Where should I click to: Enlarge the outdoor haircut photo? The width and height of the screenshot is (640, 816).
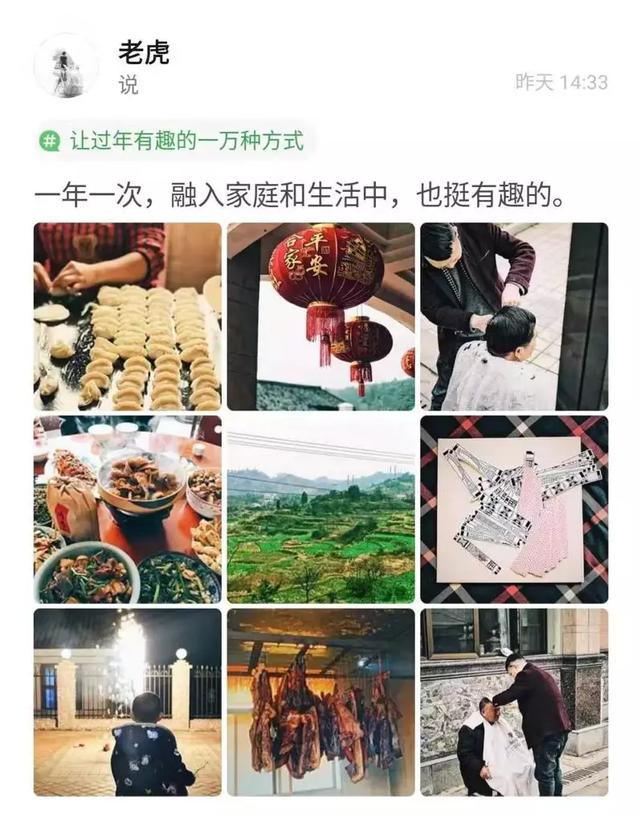coord(513,702)
